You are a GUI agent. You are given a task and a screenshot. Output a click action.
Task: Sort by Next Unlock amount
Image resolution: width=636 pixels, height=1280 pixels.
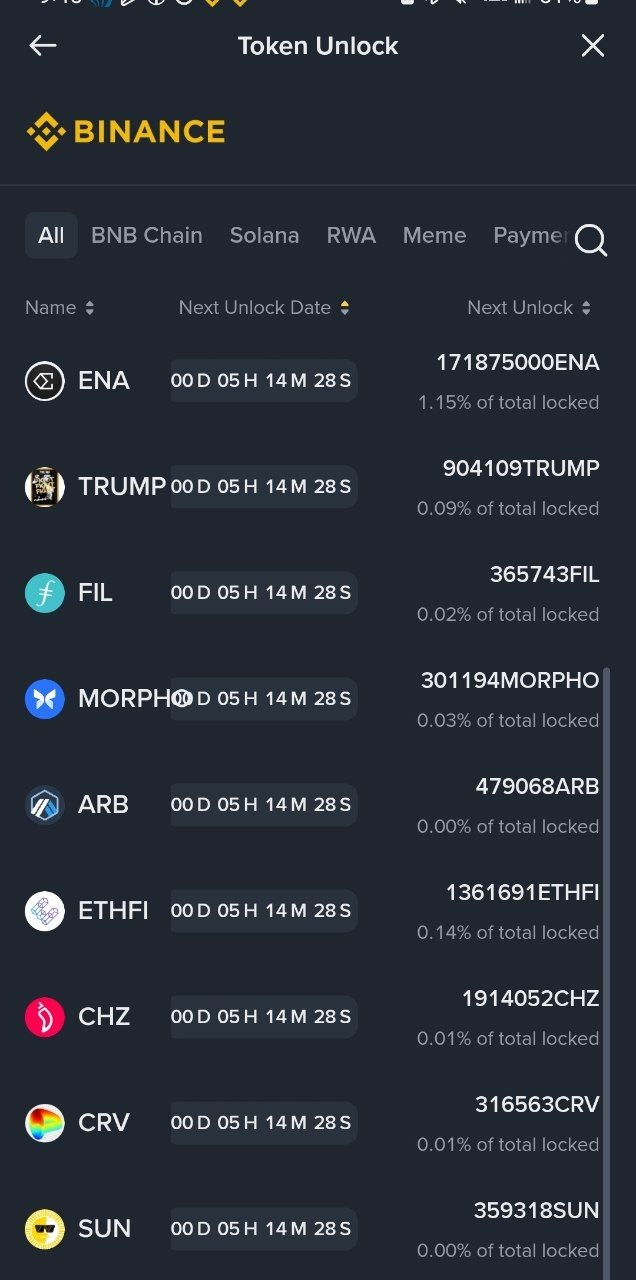529,308
